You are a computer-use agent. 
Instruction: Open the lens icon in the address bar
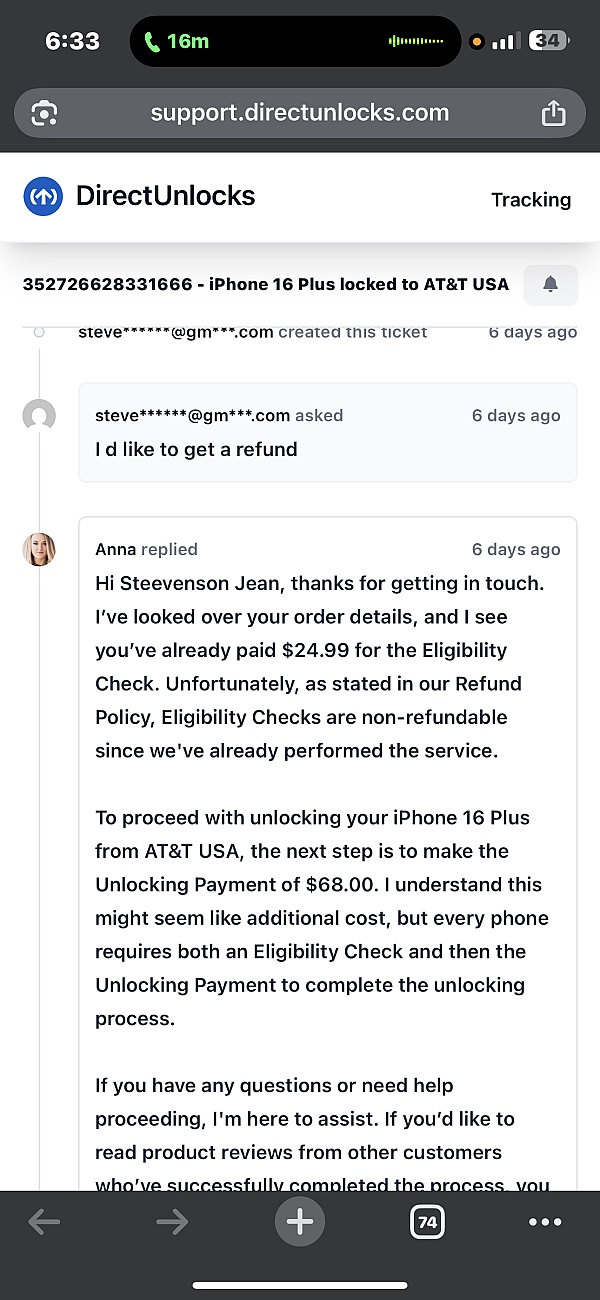pyautogui.click(x=44, y=113)
